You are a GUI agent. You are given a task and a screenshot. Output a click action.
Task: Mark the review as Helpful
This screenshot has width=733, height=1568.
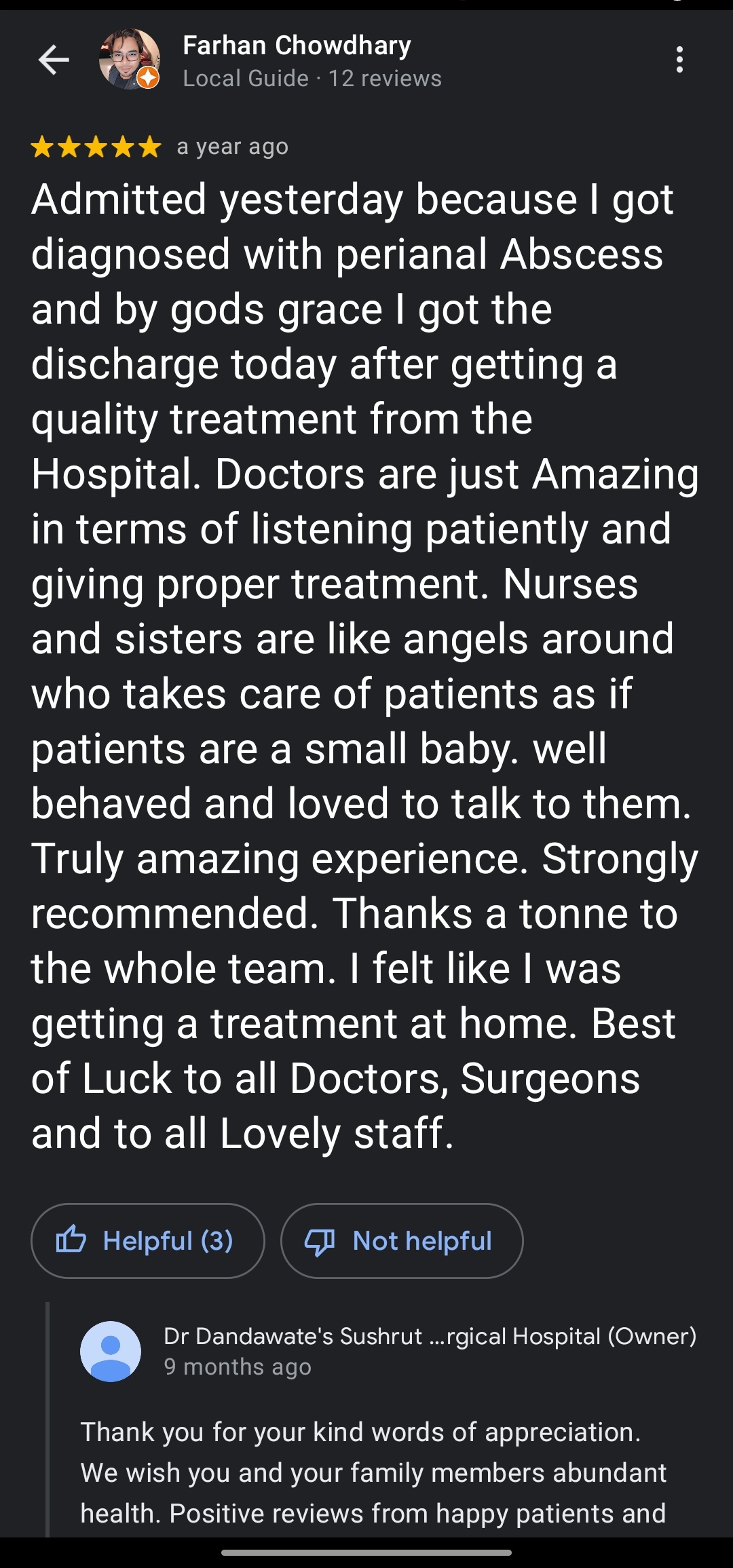[x=147, y=1240]
